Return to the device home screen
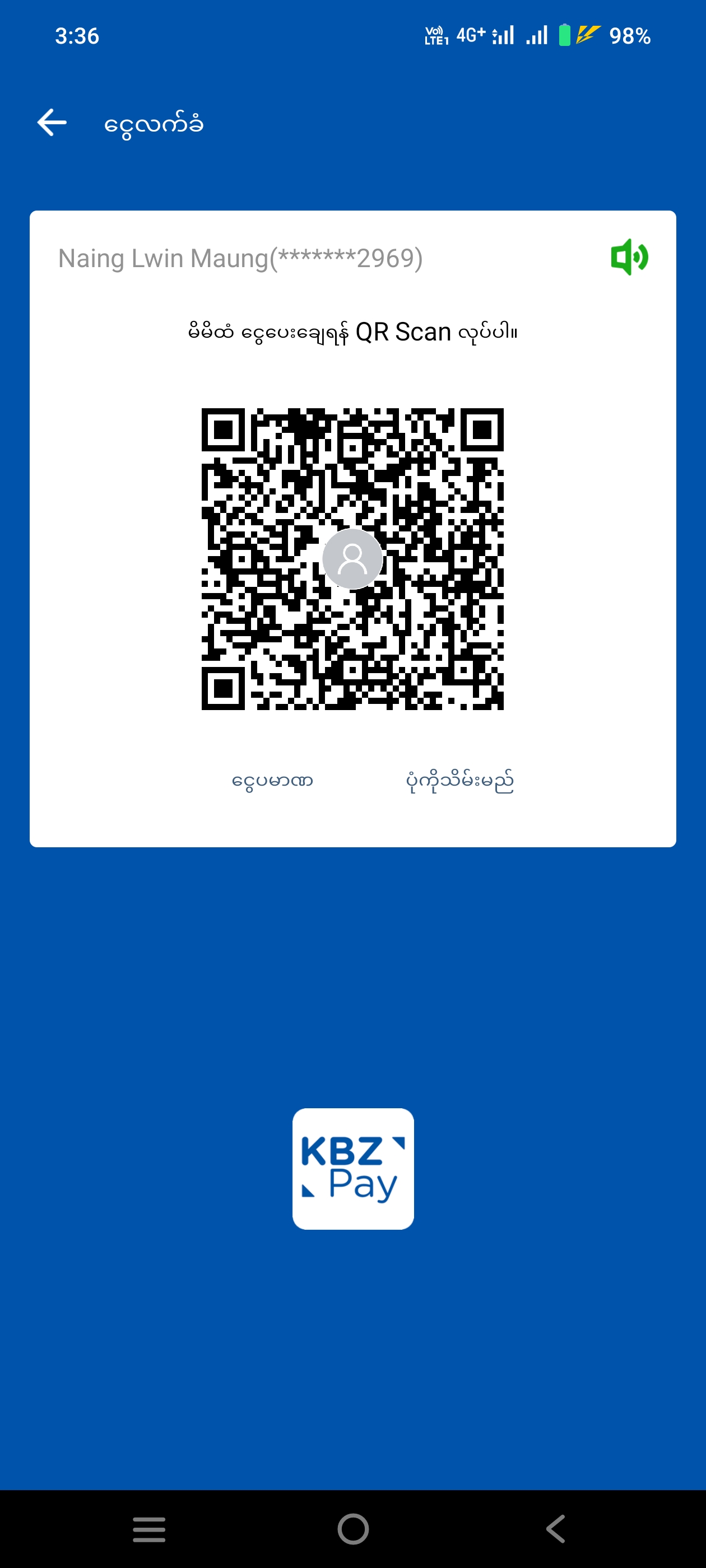The width and height of the screenshot is (706, 1568). pyautogui.click(x=354, y=1528)
